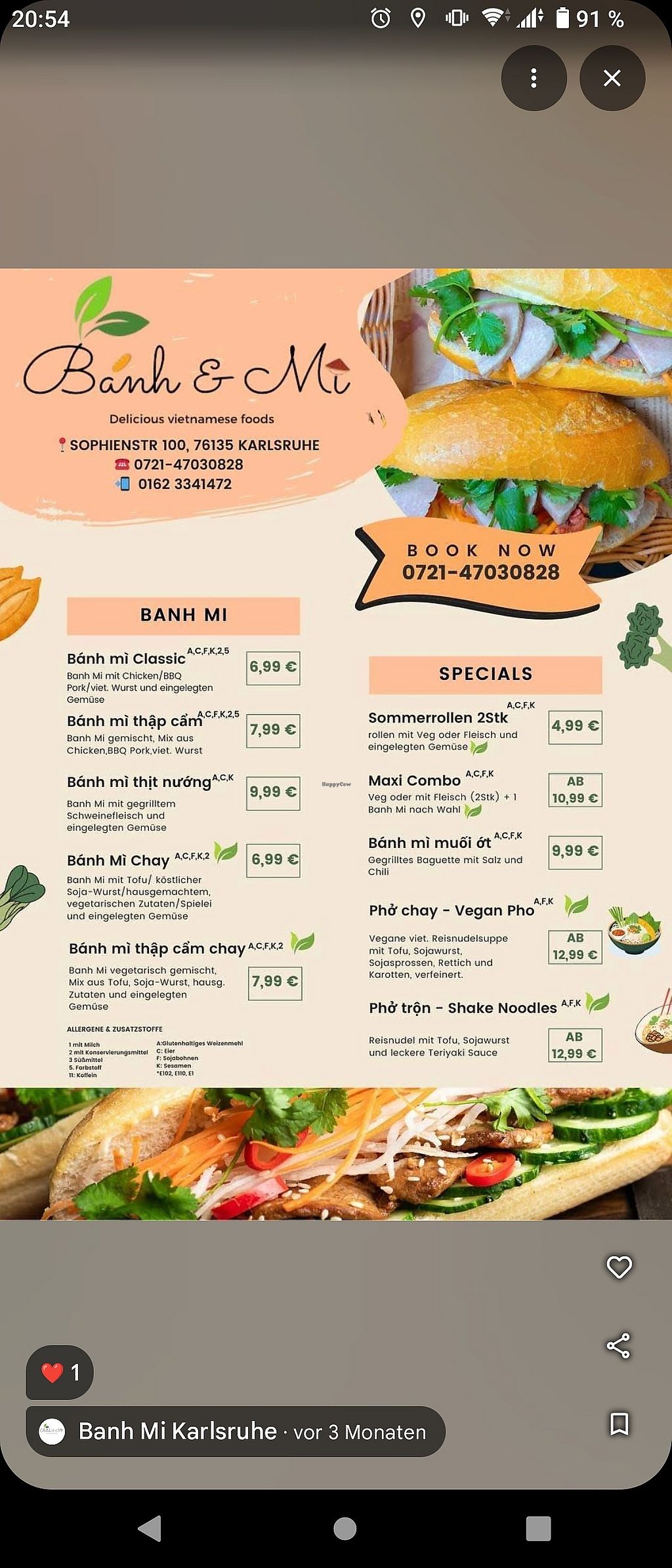Share this menu post
The height and width of the screenshot is (1568, 672).
point(618,1346)
